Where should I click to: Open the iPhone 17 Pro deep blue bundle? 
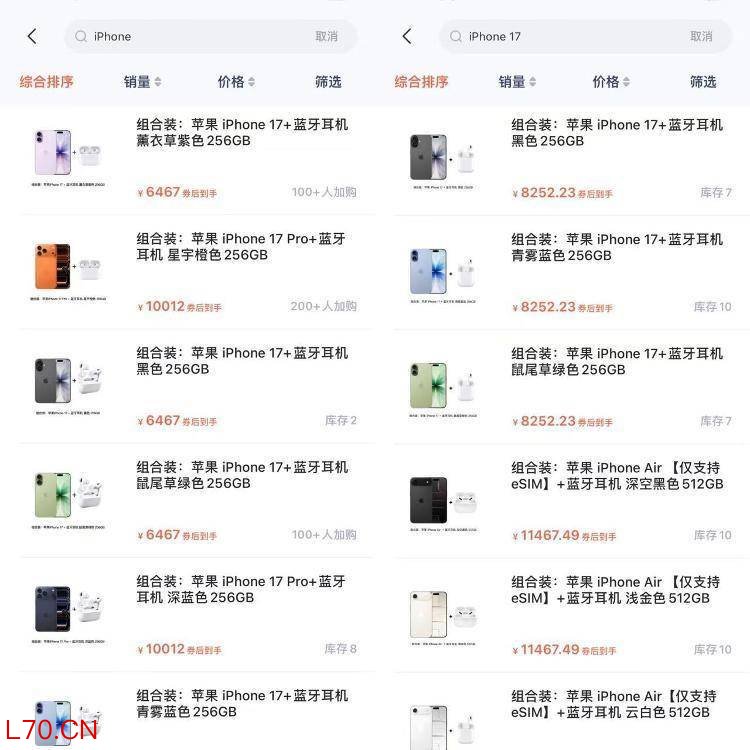[197, 614]
